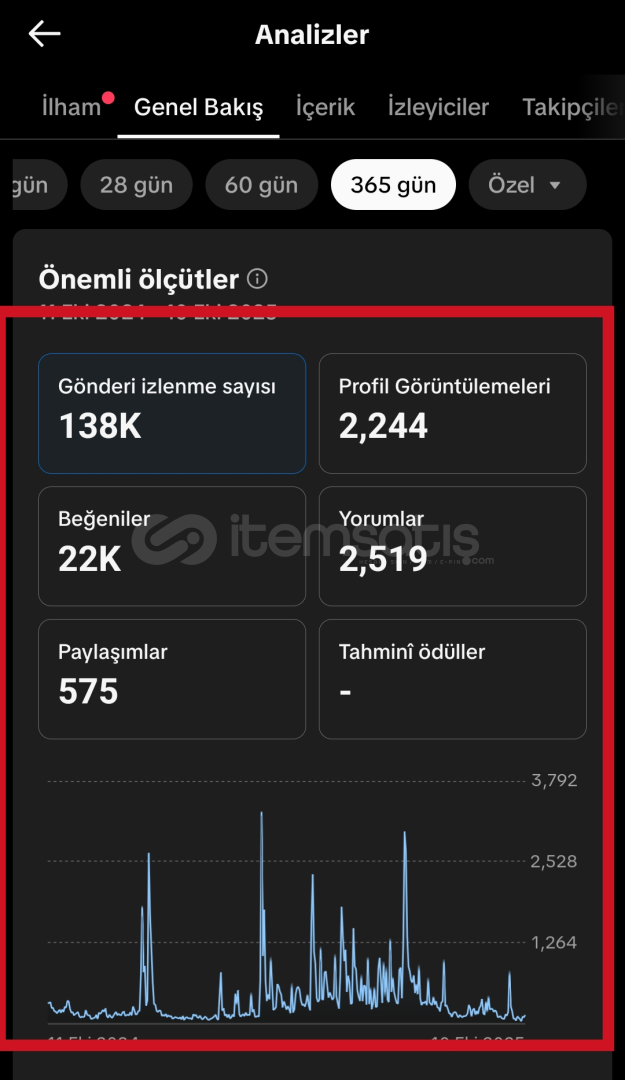Select the 28 gün range chip
This screenshot has width=625, height=1080.
click(136, 185)
